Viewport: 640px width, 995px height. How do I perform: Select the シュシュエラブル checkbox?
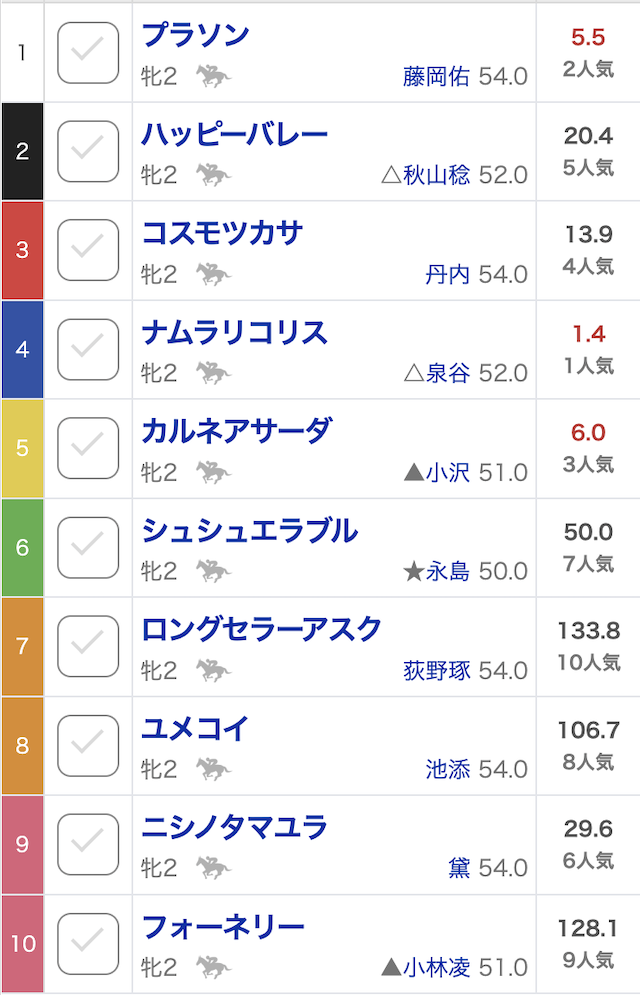88,546
